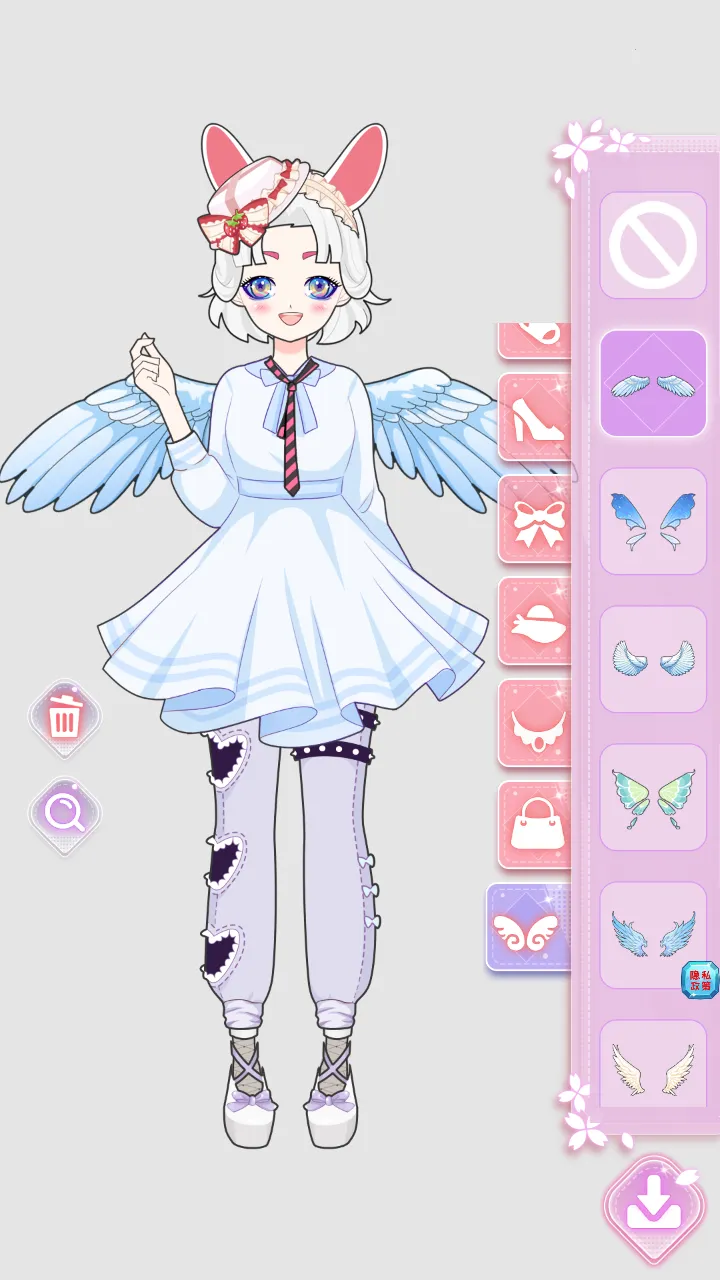Open the hat category tab
Screen dimensions: 720x1280
535,622
